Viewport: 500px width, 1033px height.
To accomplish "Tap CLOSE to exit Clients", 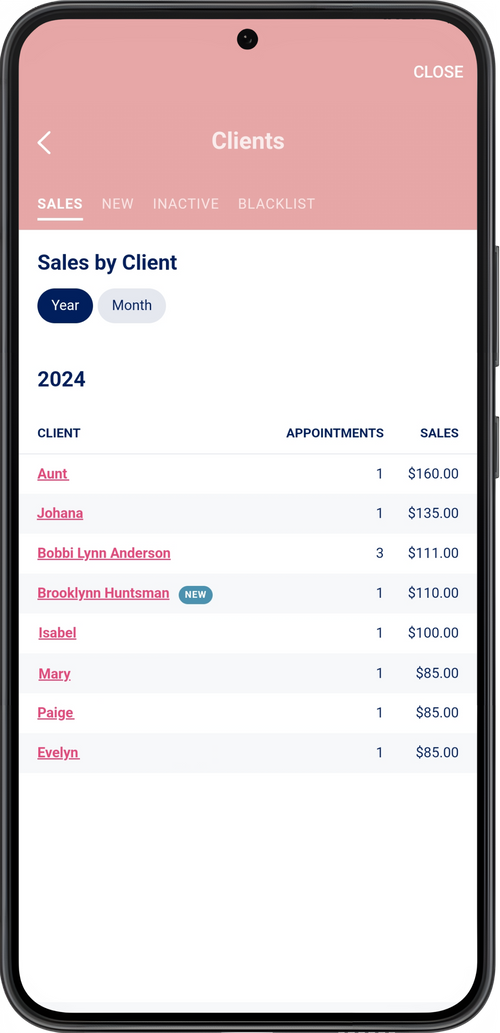I will (x=438, y=72).
